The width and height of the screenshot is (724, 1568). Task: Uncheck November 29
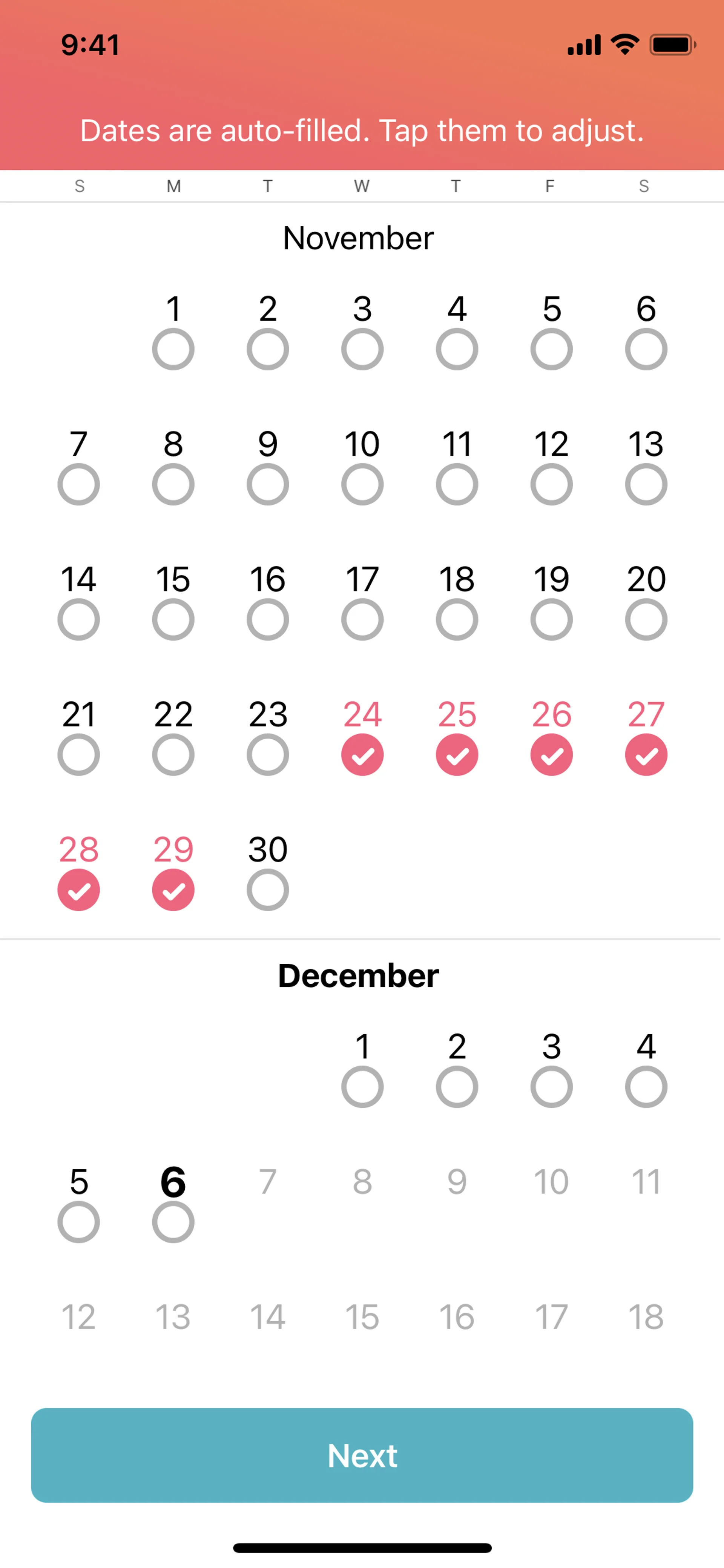(173, 890)
